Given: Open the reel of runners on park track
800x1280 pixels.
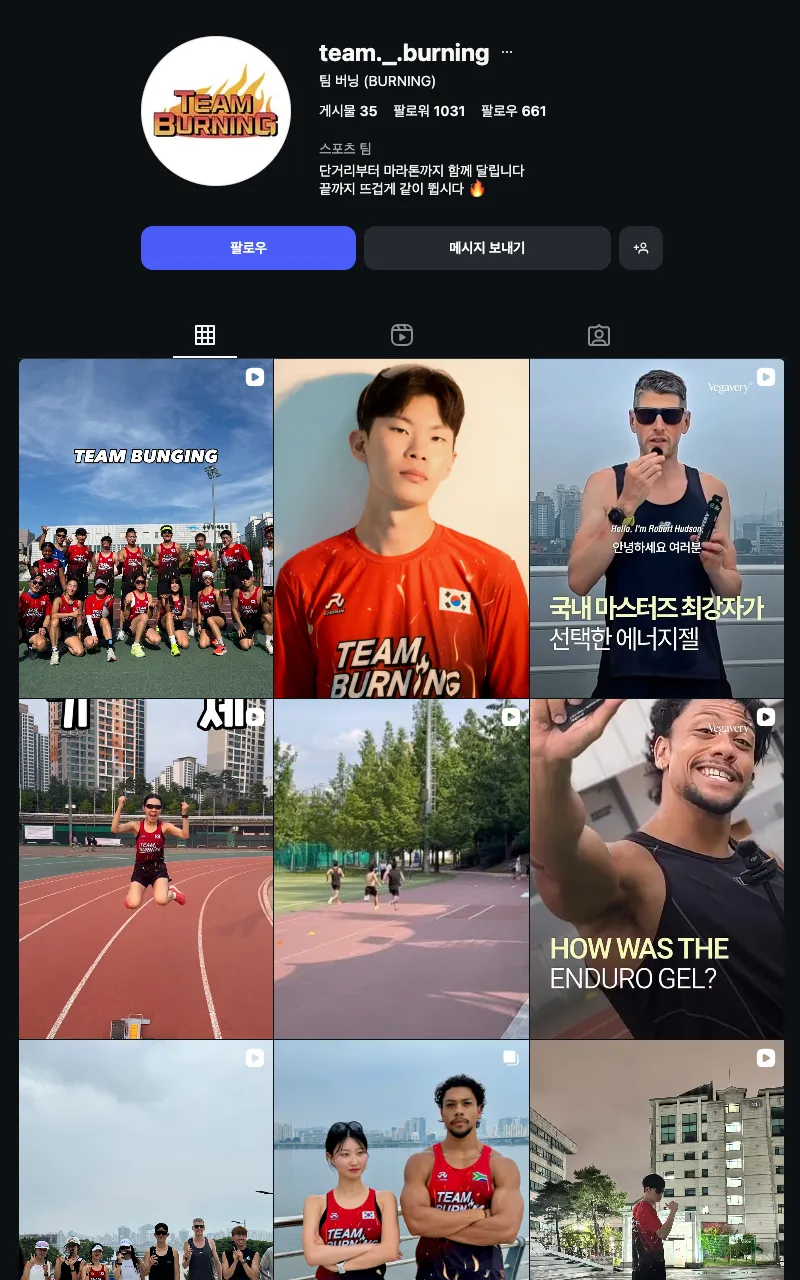Looking at the screenshot, I should tap(401, 869).
